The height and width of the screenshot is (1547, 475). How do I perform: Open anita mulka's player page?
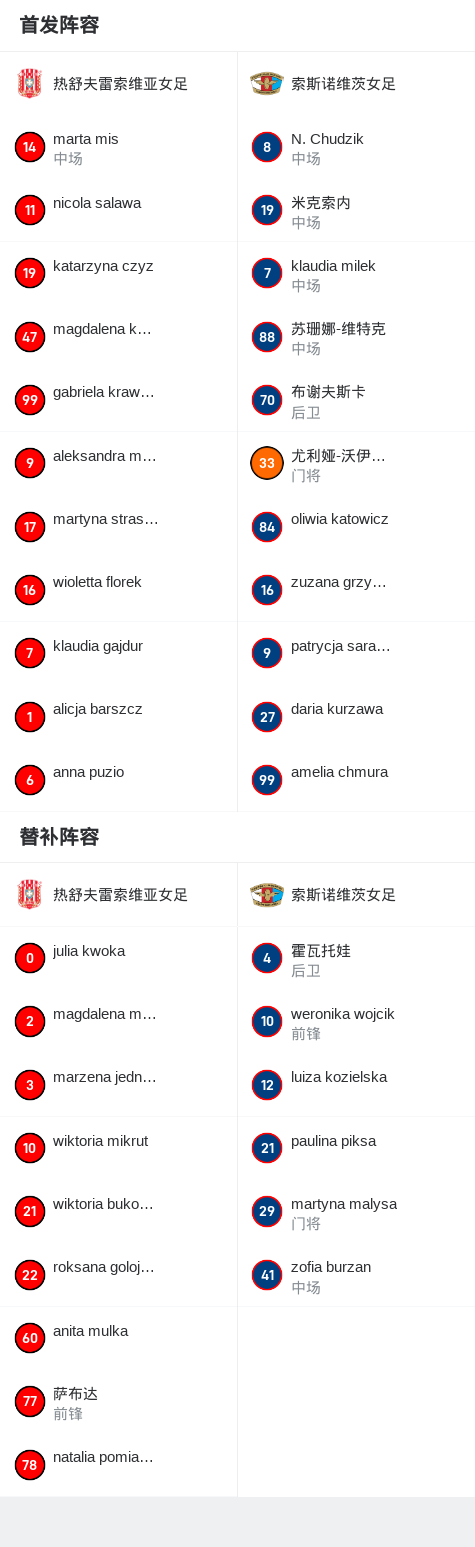118,1339
